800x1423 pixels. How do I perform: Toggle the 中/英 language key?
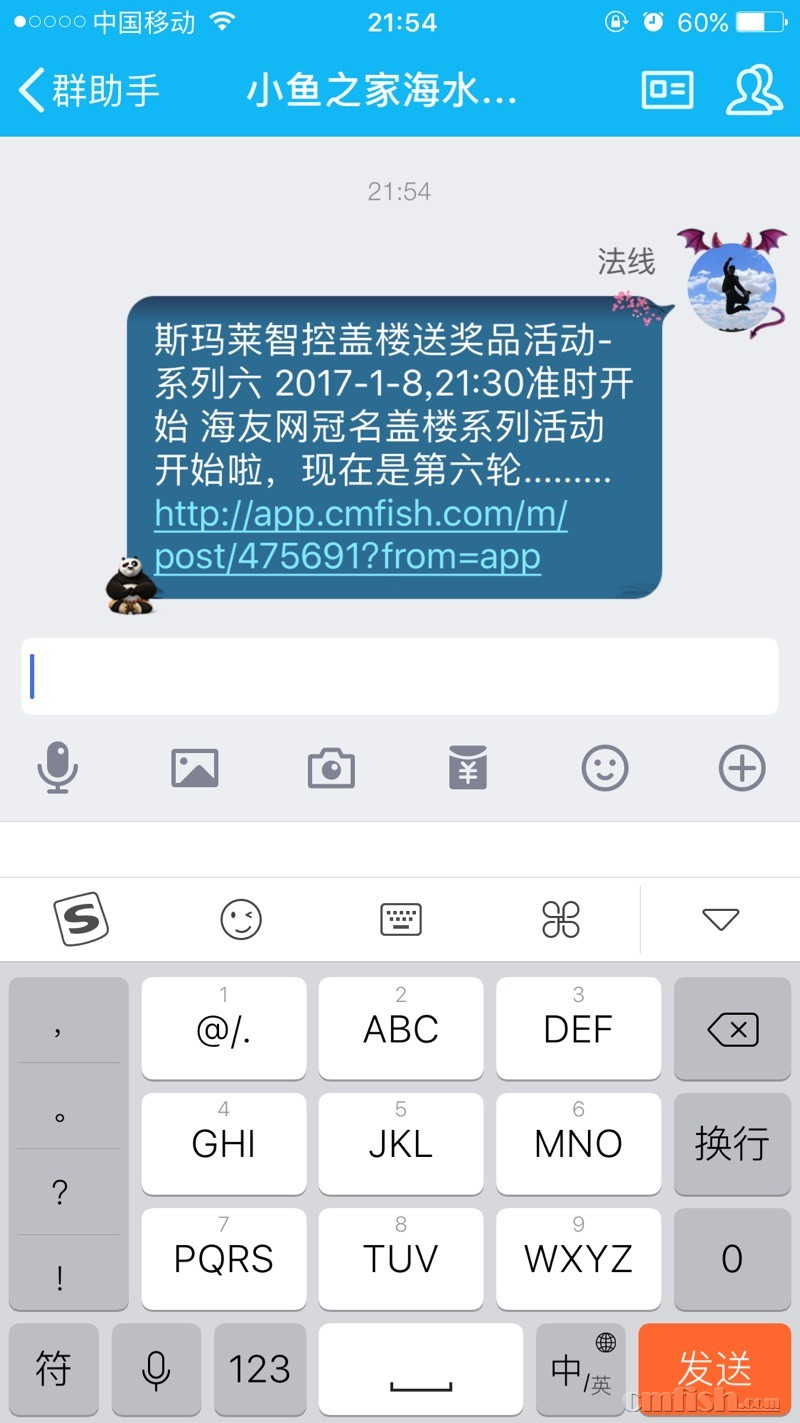[581, 1369]
